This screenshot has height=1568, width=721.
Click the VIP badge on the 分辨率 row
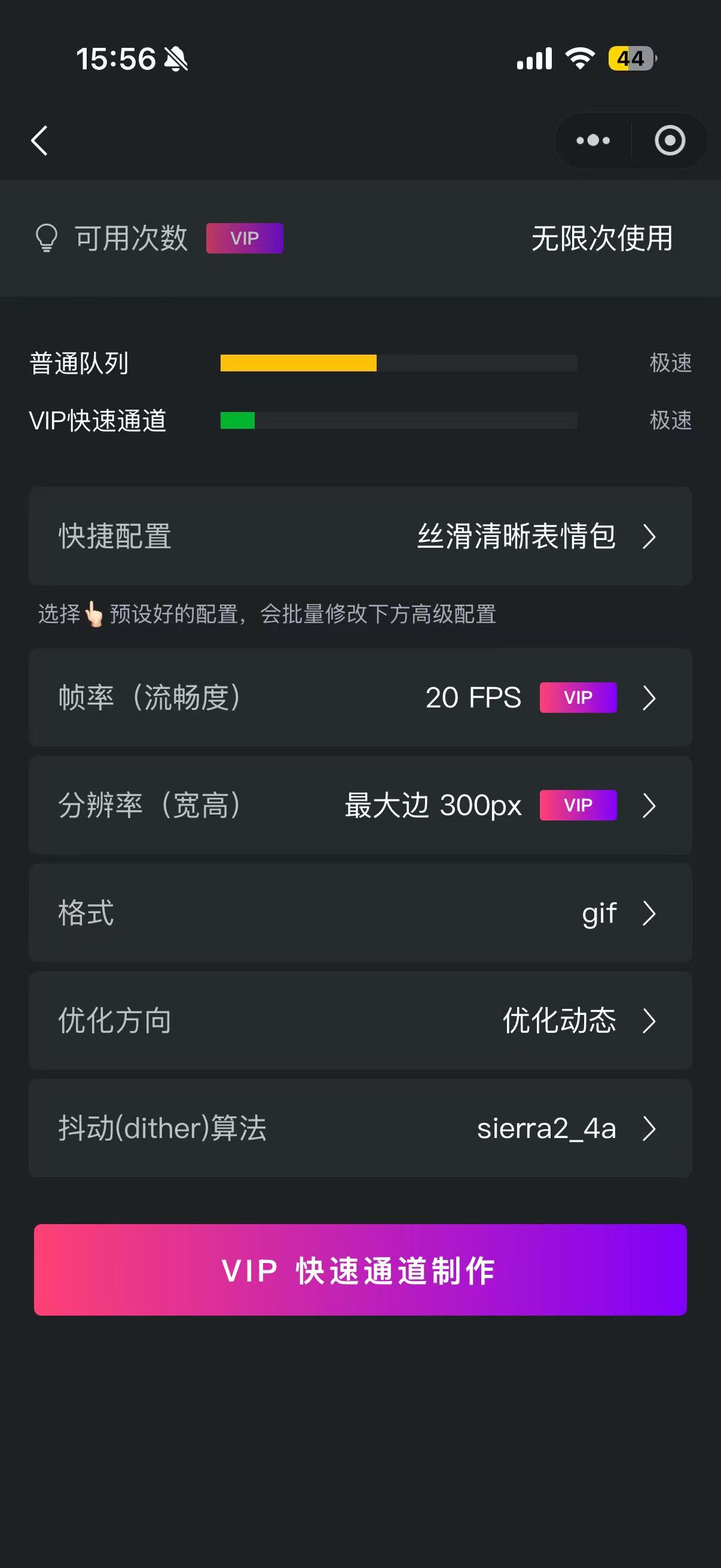[578, 805]
